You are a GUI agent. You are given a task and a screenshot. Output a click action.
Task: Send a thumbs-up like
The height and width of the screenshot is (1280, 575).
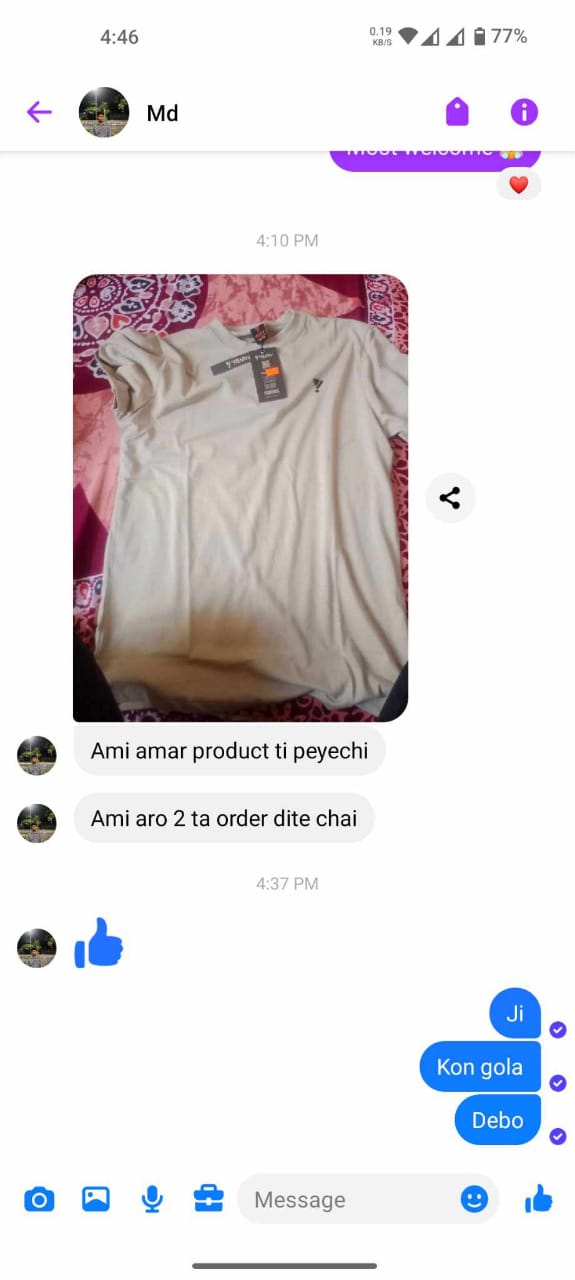point(539,1198)
